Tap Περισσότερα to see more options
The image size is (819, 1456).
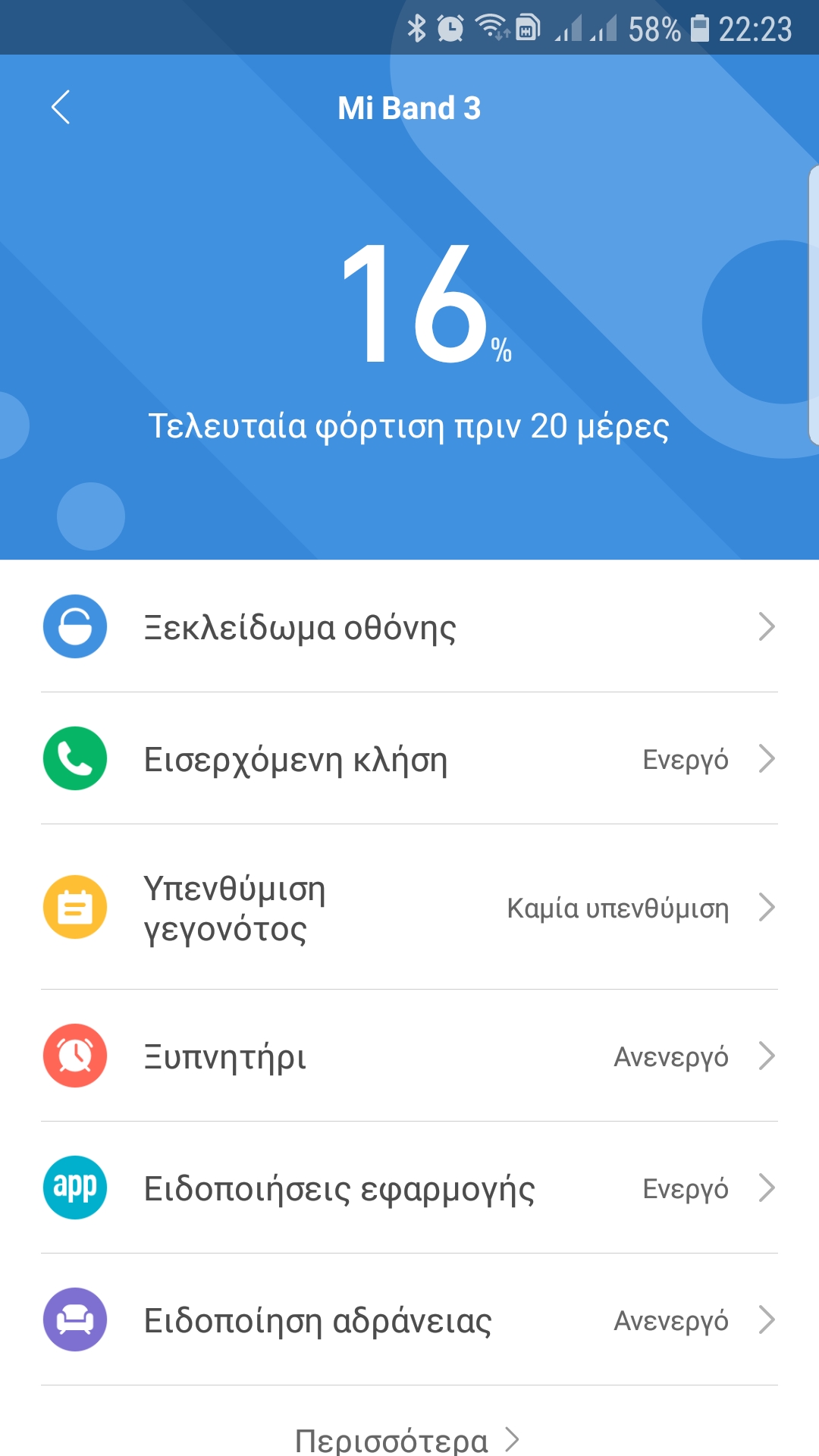(x=407, y=1439)
